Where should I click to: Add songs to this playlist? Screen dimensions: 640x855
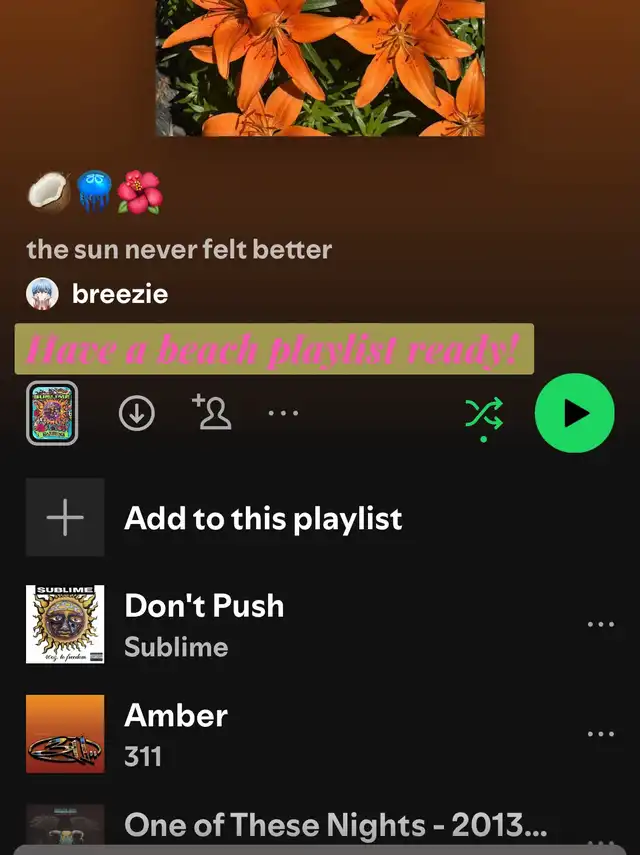(x=263, y=518)
